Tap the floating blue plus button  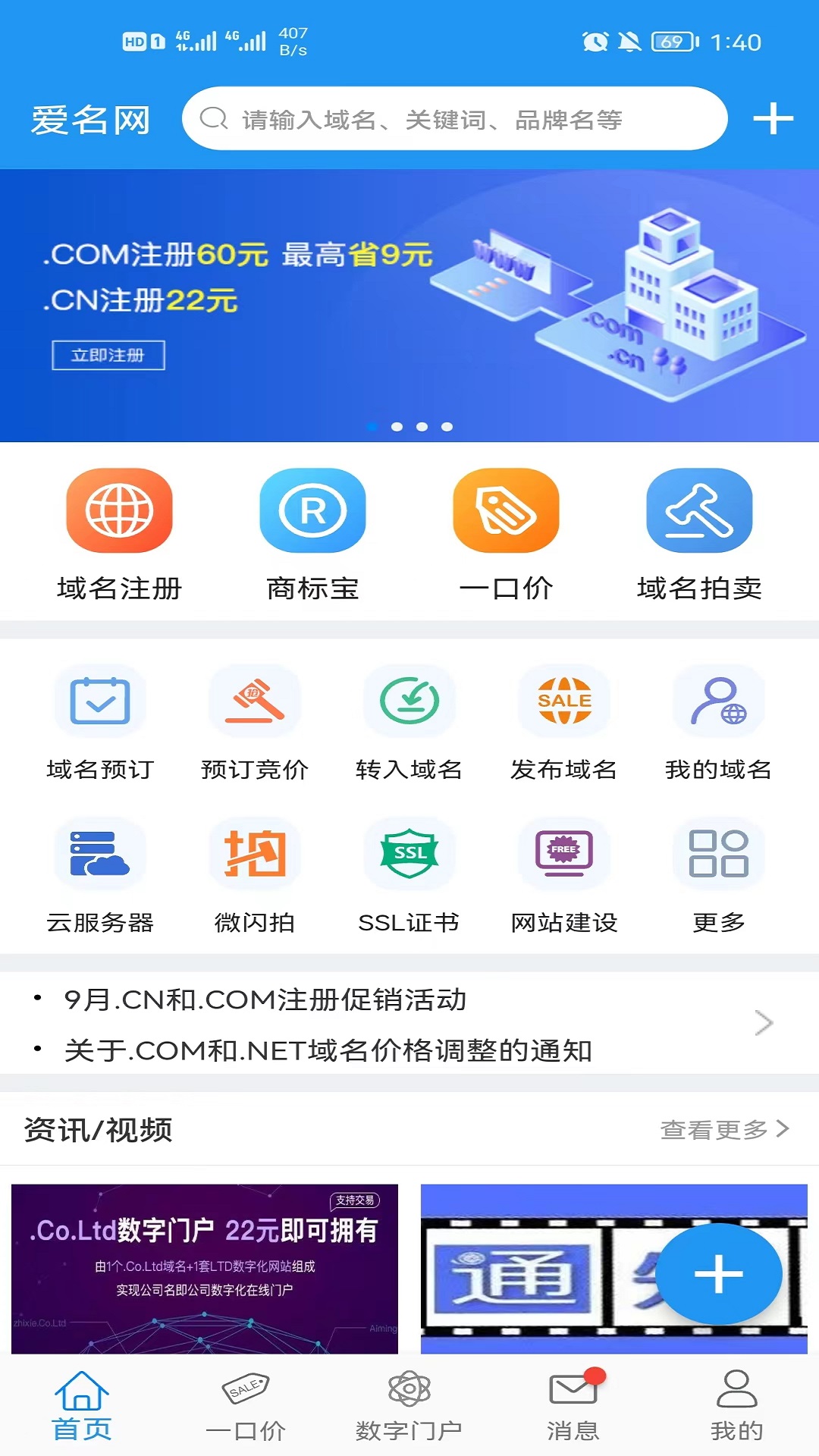tap(719, 1274)
